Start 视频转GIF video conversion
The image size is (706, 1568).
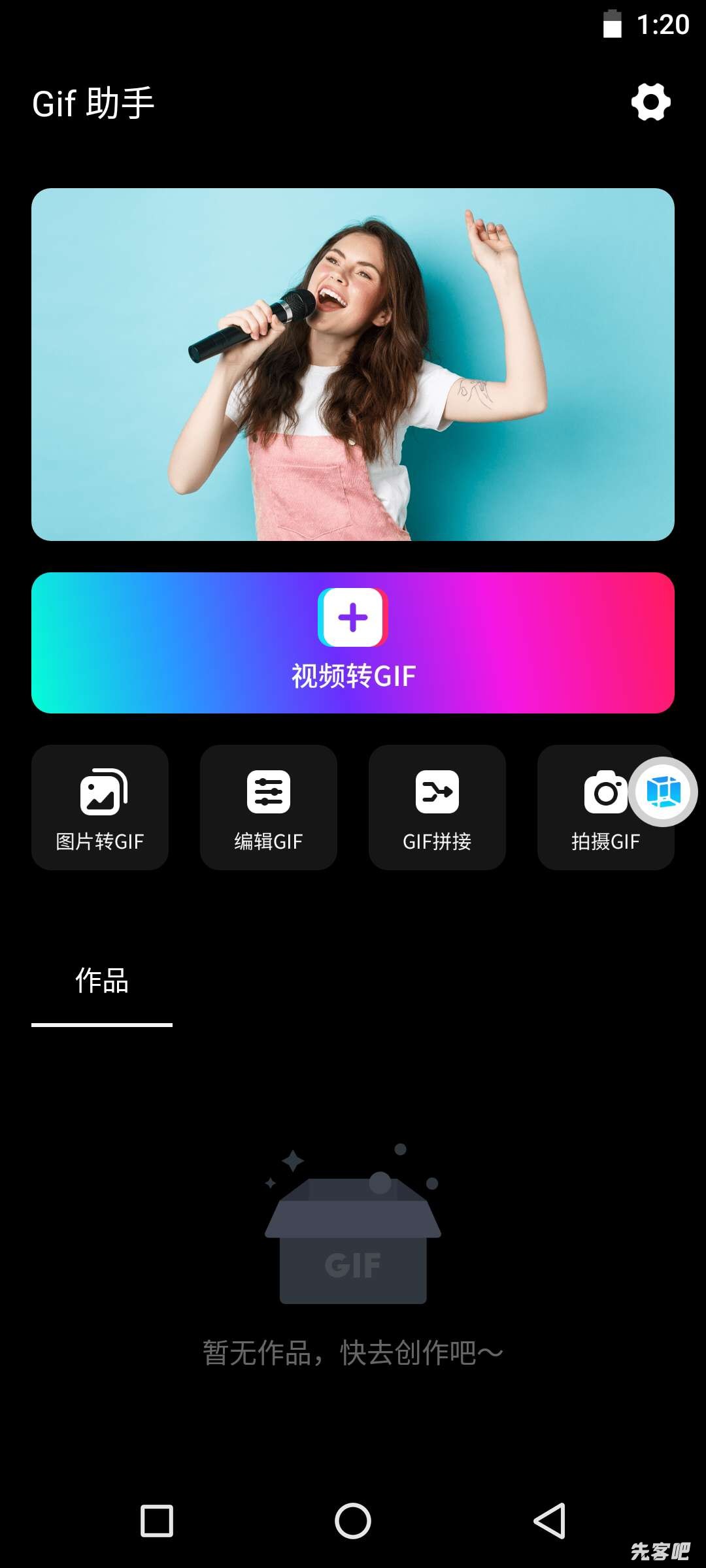[x=353, y=643]
